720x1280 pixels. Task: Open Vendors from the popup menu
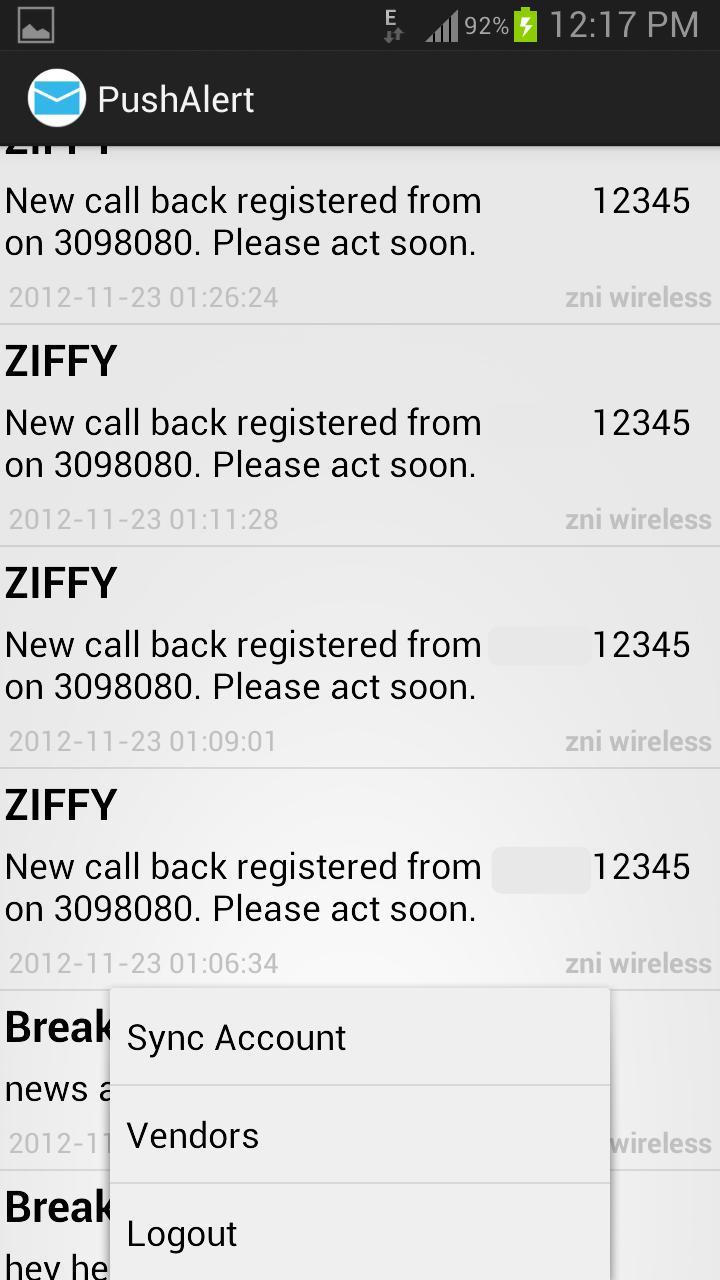click(x=360, y=1135)
